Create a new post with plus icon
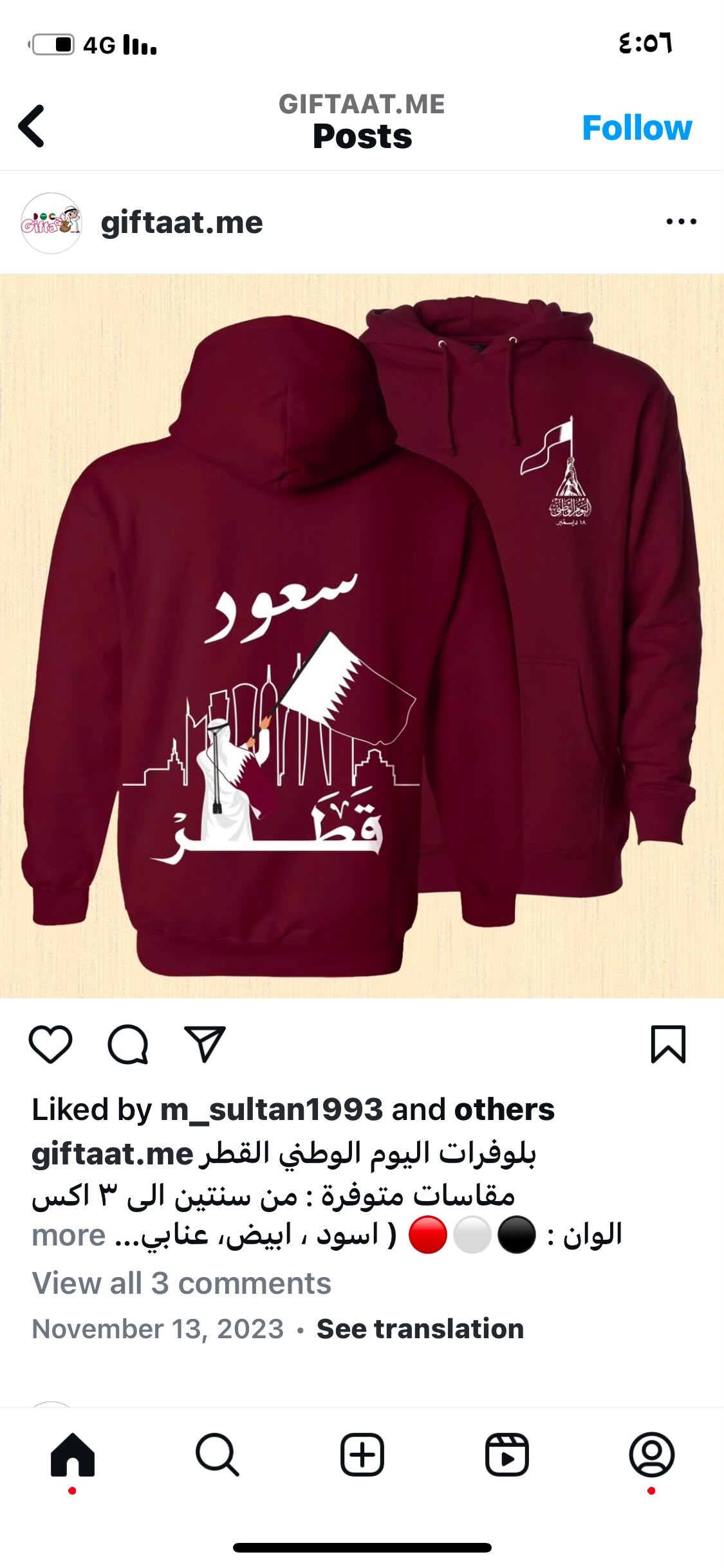 click(x=362, y=1455)
